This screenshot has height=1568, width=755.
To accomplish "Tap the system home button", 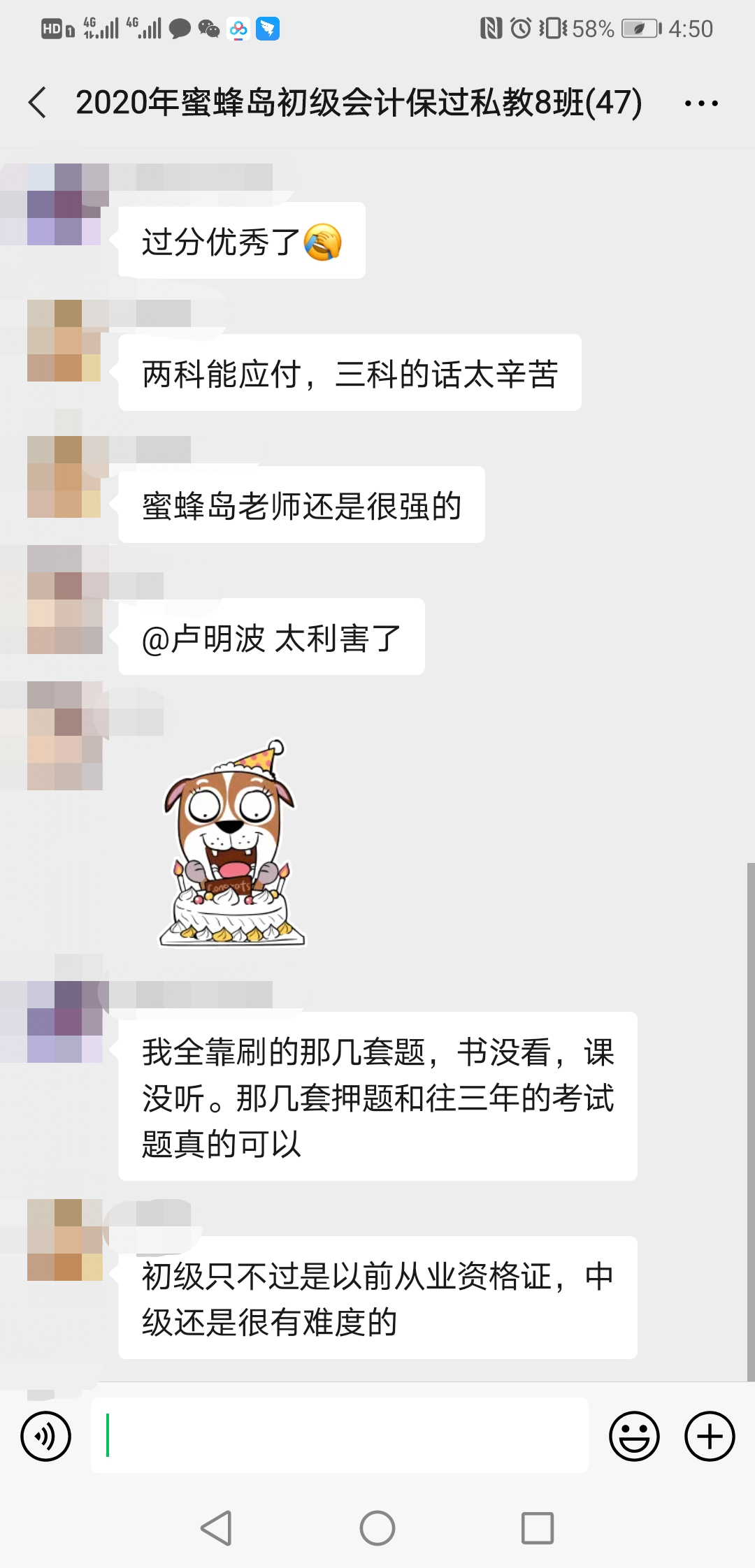I will pos(377,1528).
